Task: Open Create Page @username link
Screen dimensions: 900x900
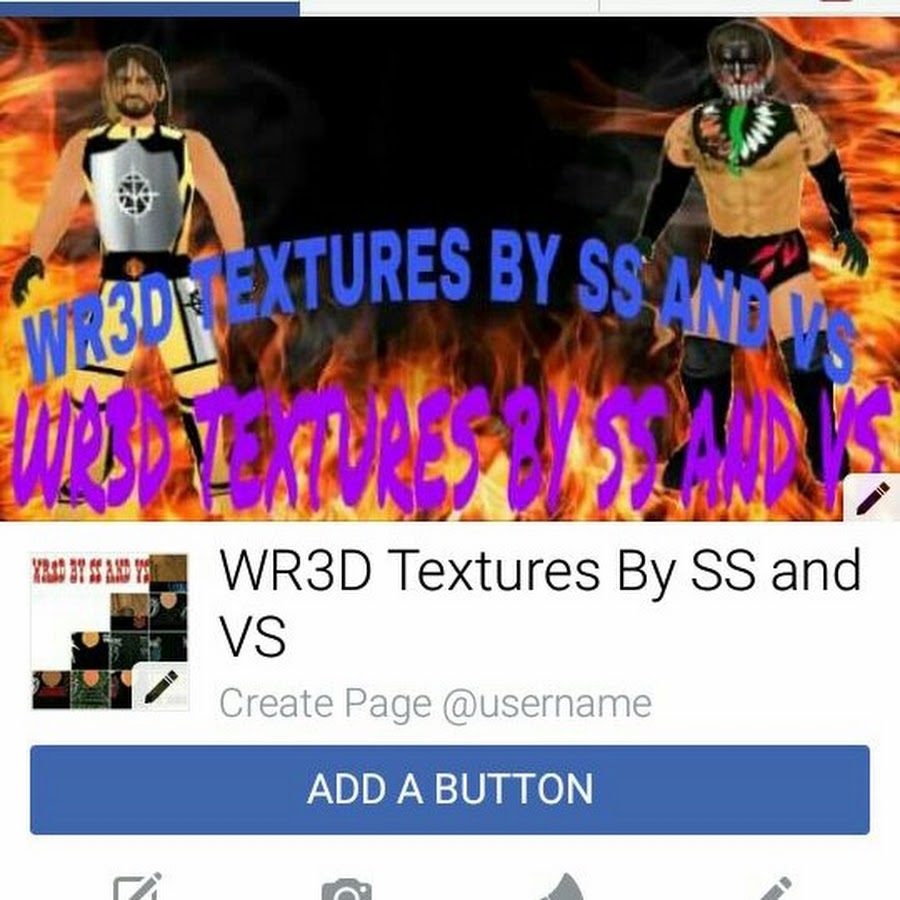Action: coord(435,704)
